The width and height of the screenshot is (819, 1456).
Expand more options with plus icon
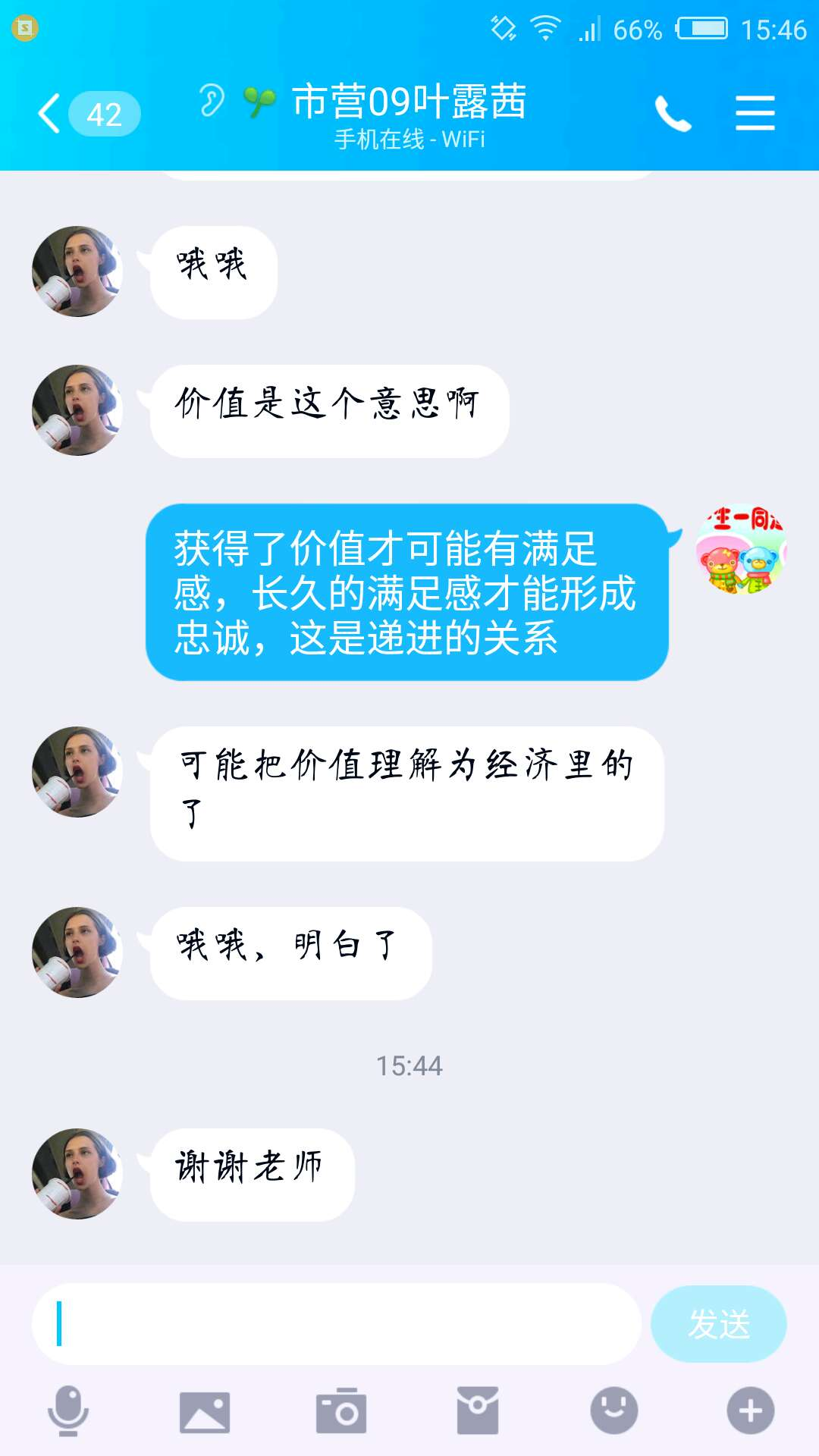tap(750, 1411)
